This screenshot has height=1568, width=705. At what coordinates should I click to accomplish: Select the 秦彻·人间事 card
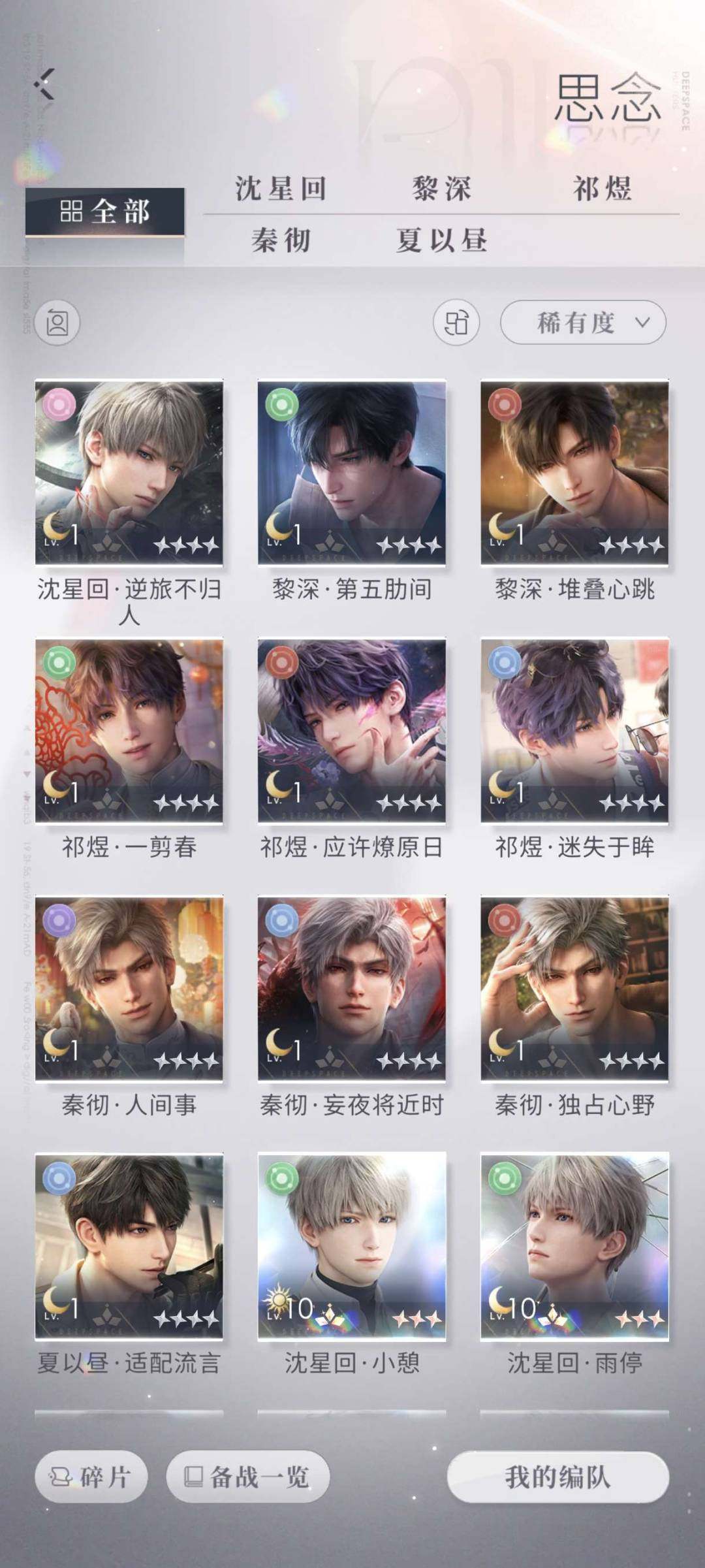pyautogui.click(x=129, y=988)
